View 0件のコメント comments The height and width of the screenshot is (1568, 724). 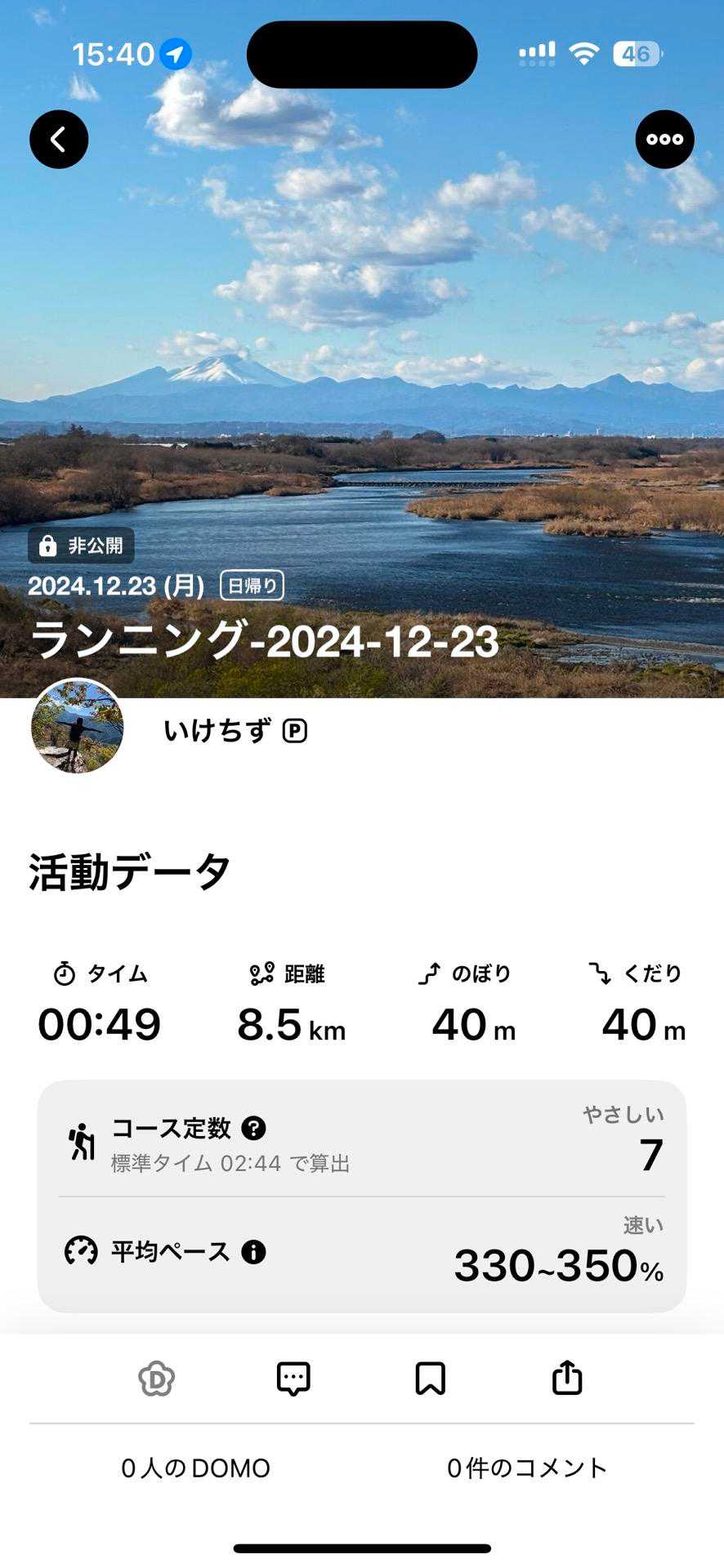527,1468
